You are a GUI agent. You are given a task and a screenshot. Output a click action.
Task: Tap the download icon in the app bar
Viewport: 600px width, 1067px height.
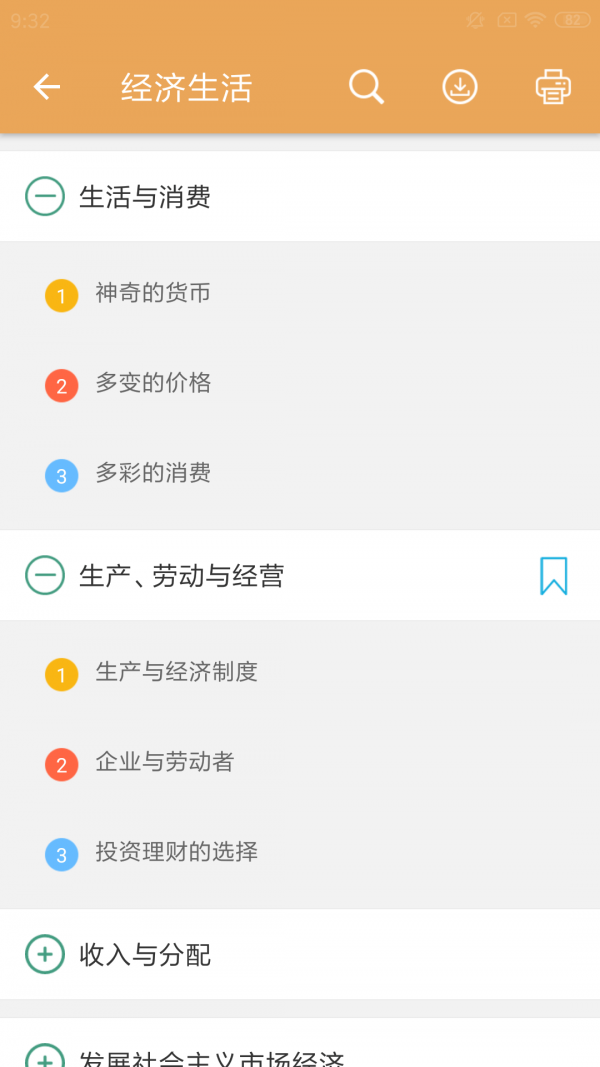coord(460,87)
